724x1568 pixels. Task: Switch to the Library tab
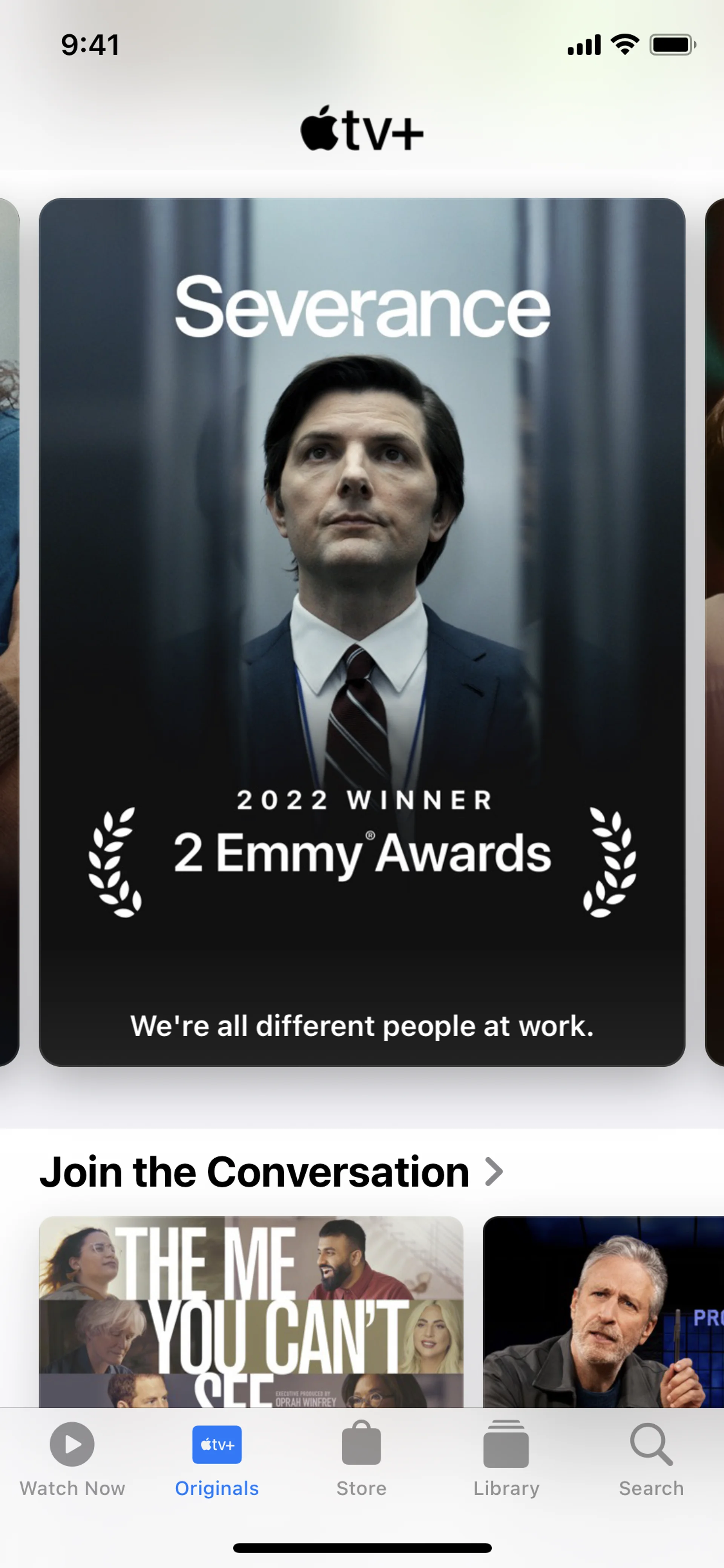point(506,1459)
